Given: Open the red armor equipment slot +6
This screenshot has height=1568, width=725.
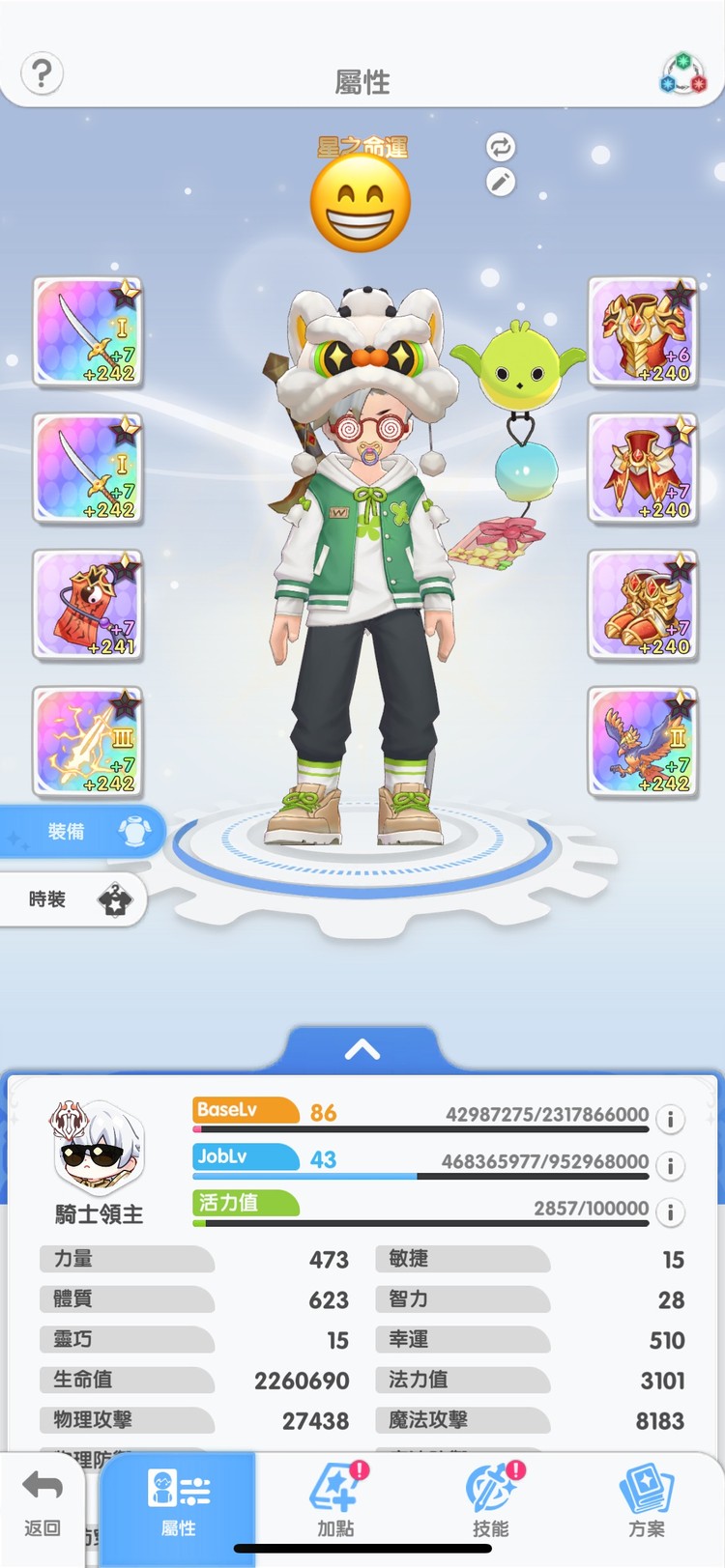Looking at the screenshot, I should point(643,332).
